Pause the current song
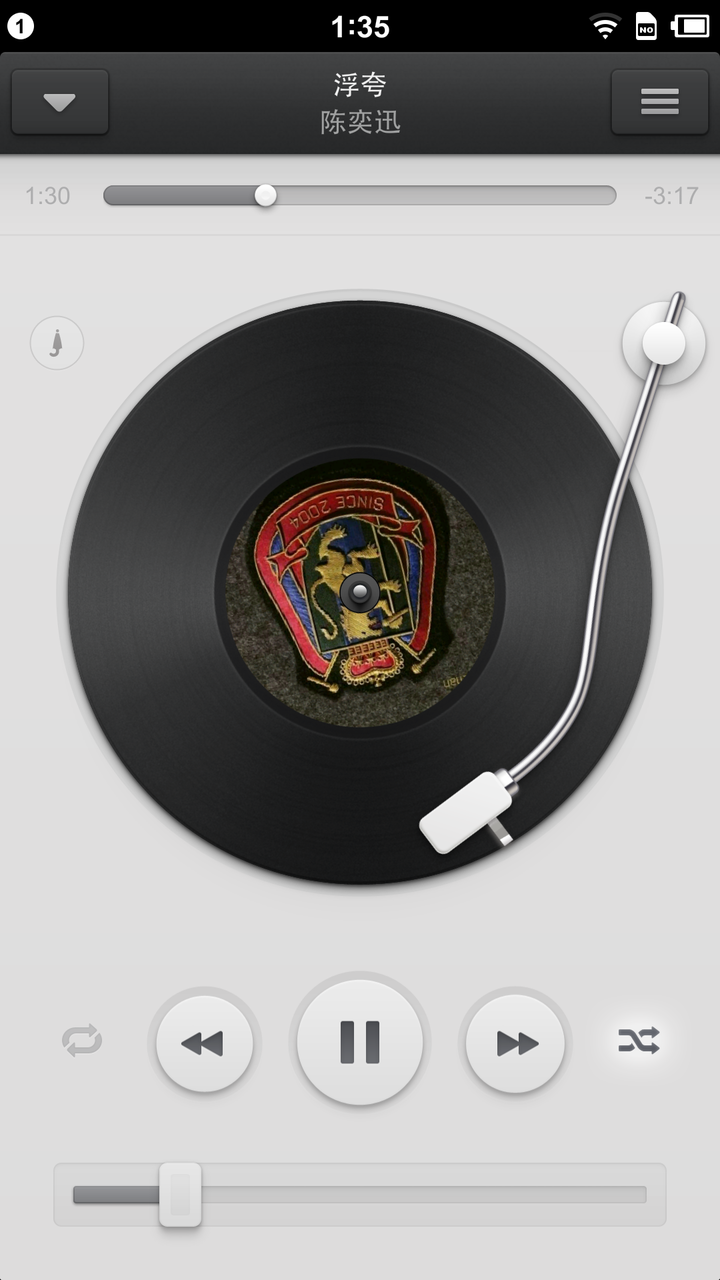Viewport: 720px width, 1280px height. (x=360, y=1041)
